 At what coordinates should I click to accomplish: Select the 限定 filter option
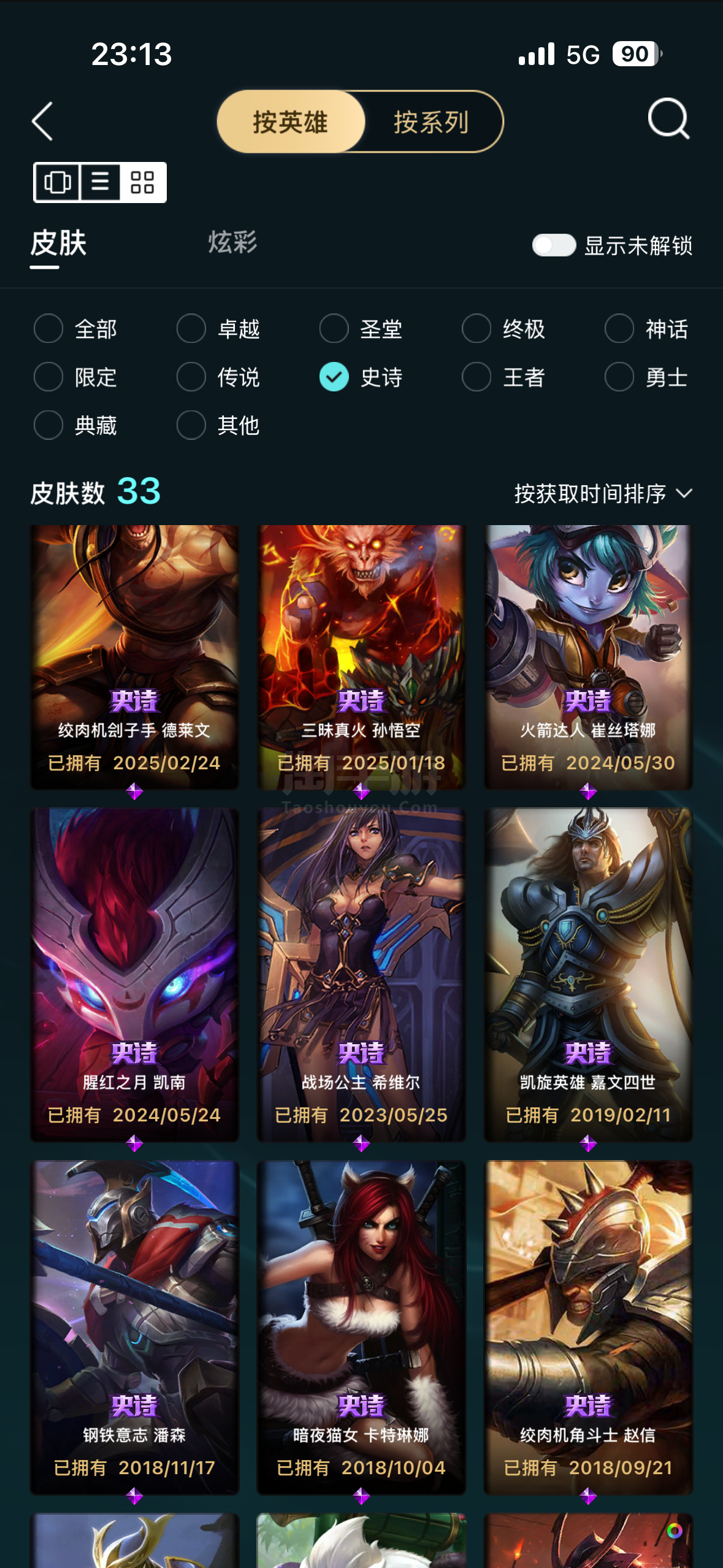(75, 377)
